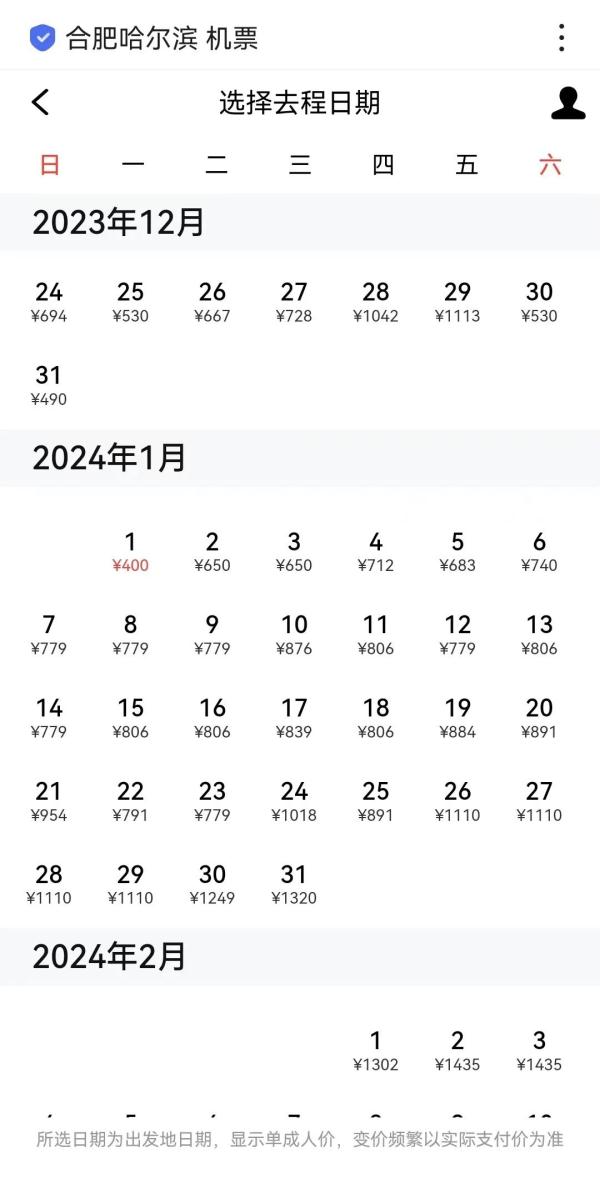The image size is (600, 1183).
Task: Open the user profile icon
Action: [x=567, y=102]
